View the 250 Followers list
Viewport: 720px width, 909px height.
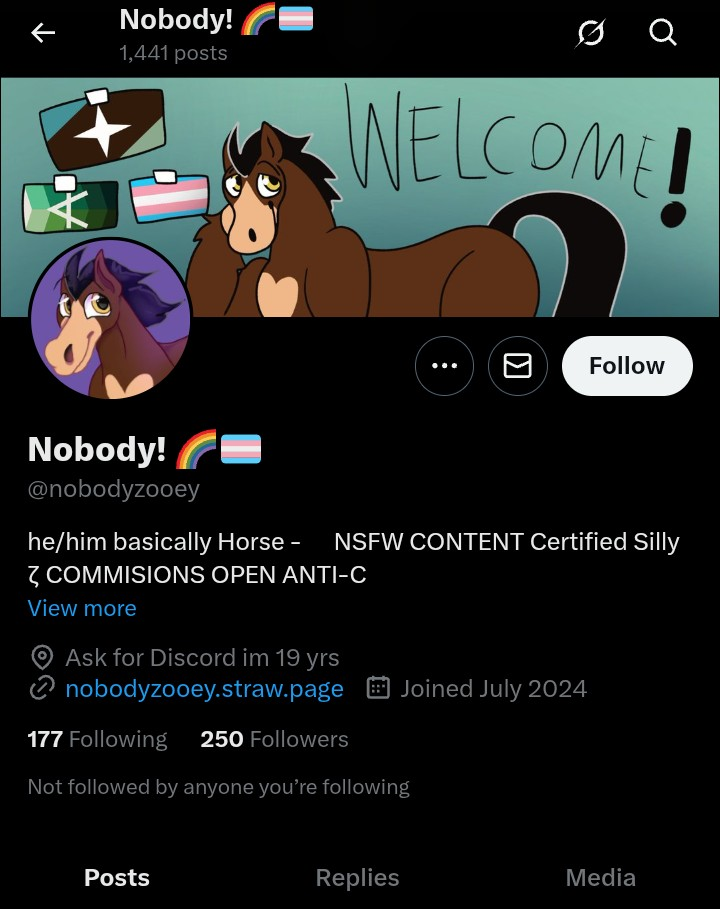tap(274, 739)
